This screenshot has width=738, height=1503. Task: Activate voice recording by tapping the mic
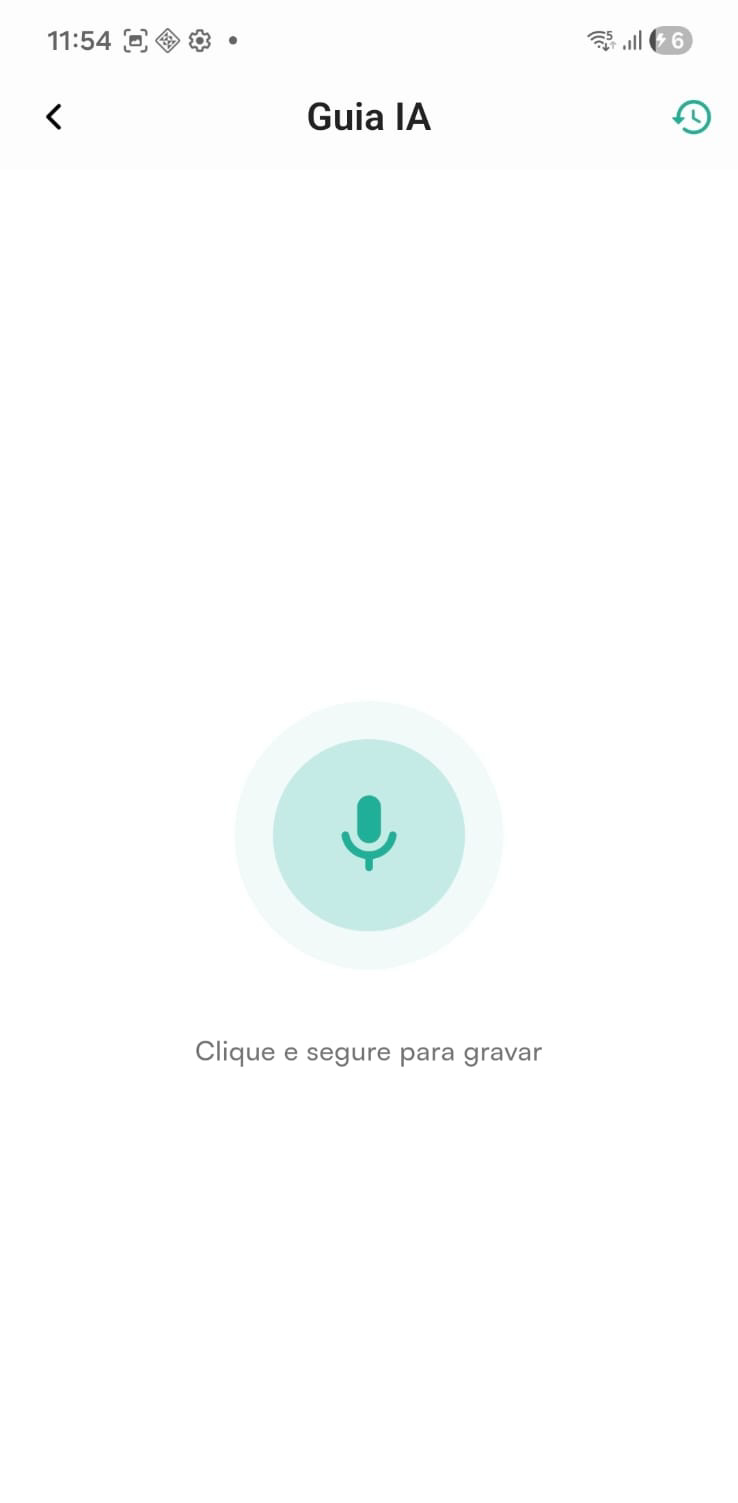click(368, 835)
